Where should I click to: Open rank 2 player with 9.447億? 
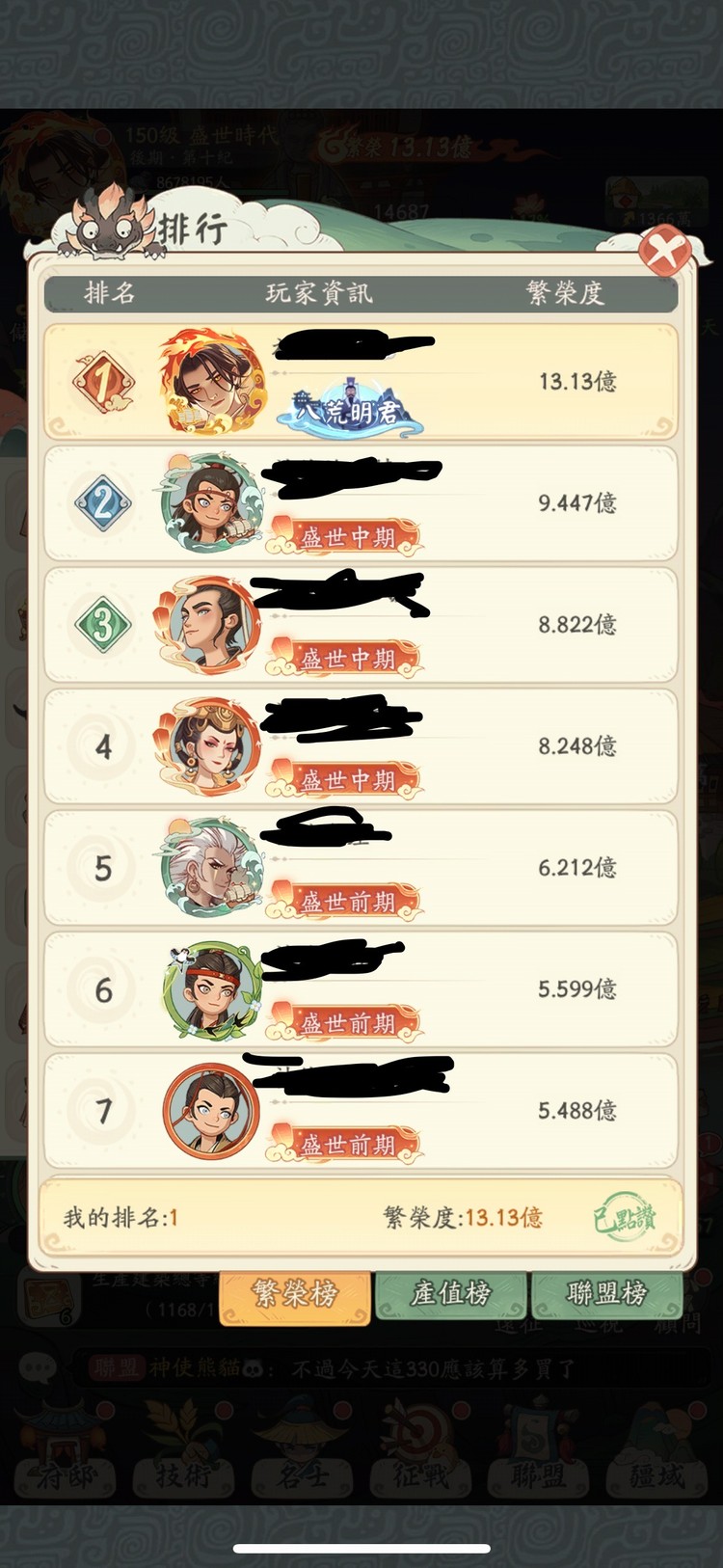click(361, 503)
